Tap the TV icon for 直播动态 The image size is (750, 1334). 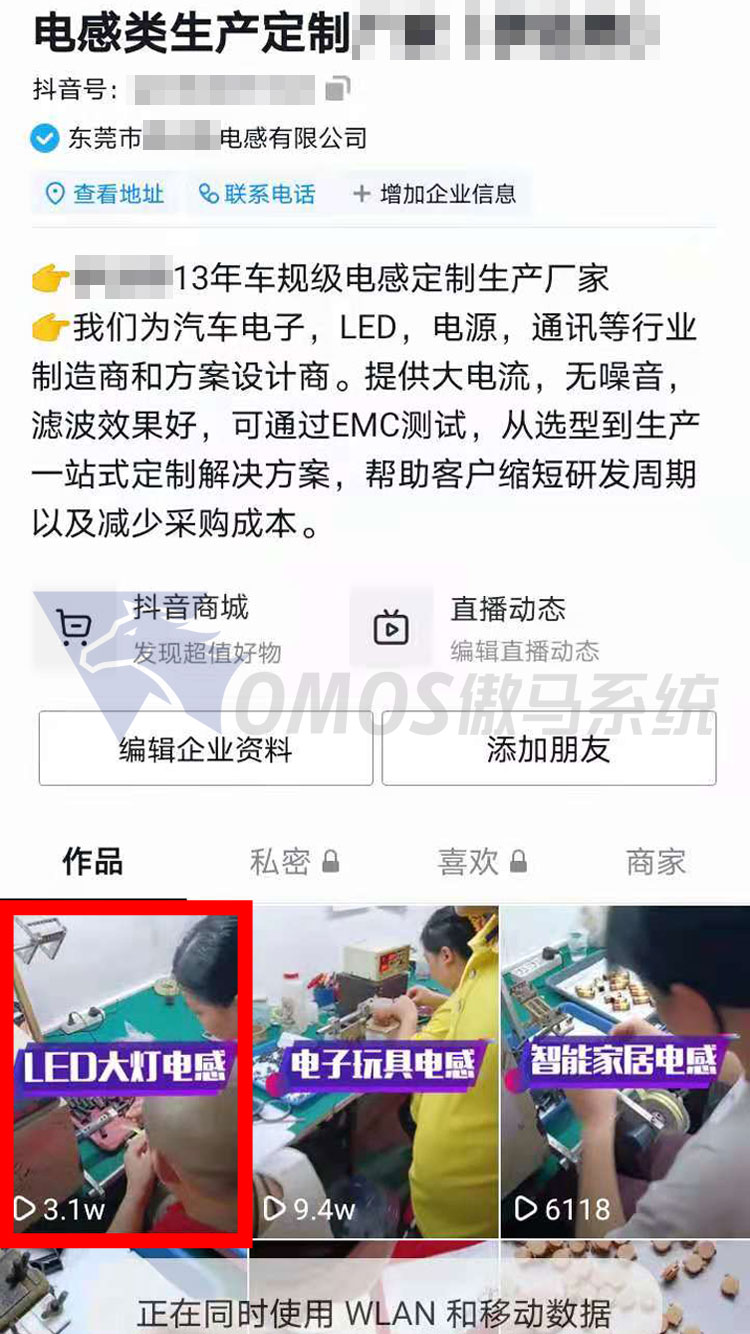(x=391, y=627)
